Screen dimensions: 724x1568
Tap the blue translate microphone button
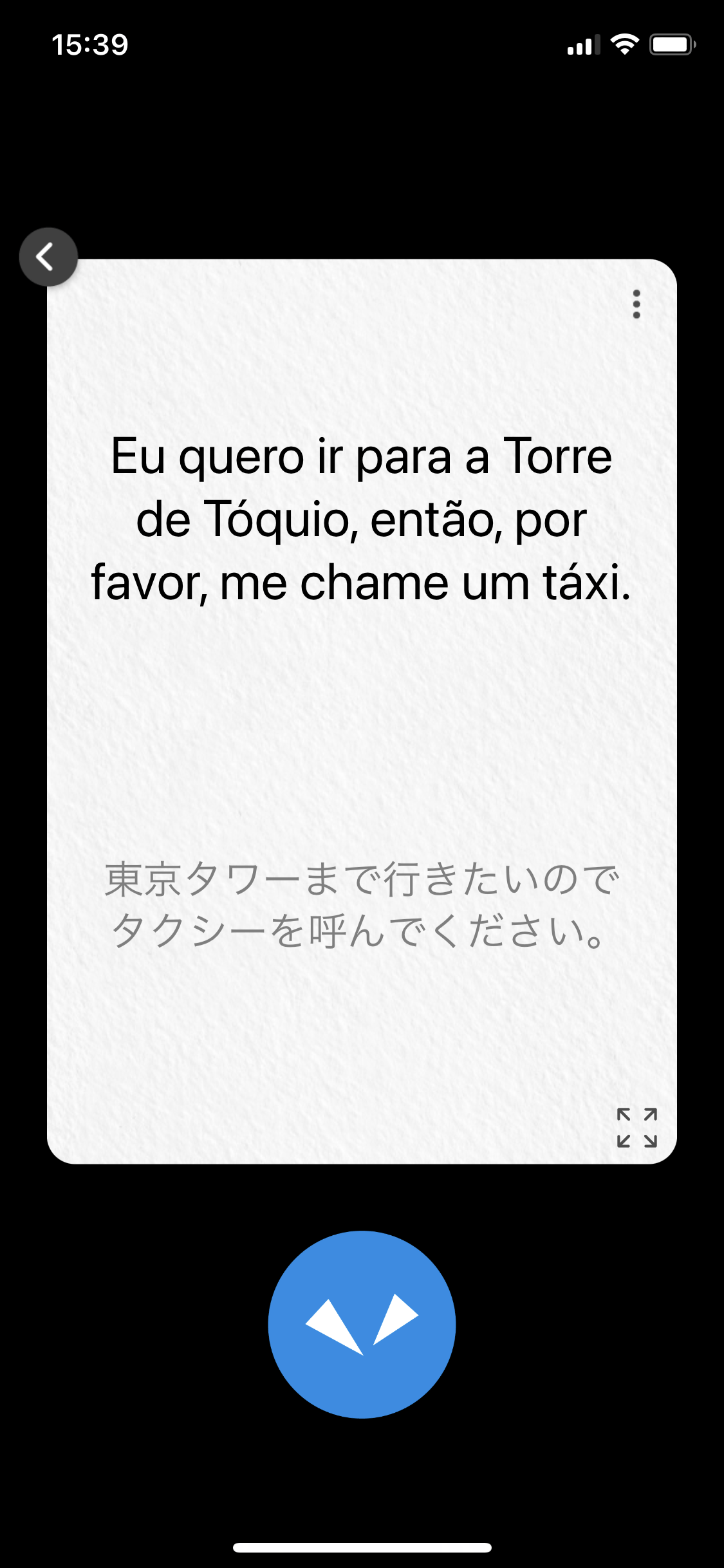[362, 1324]
